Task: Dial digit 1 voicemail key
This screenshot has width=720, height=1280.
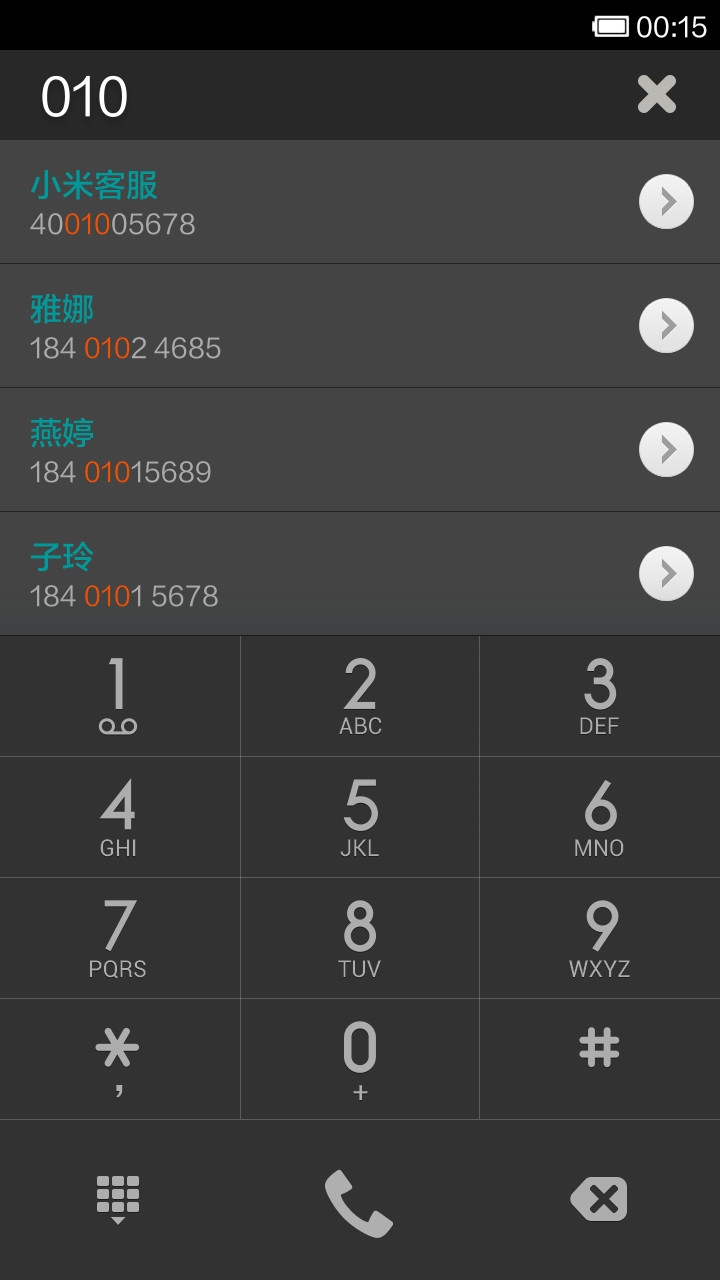Action: 120,696
